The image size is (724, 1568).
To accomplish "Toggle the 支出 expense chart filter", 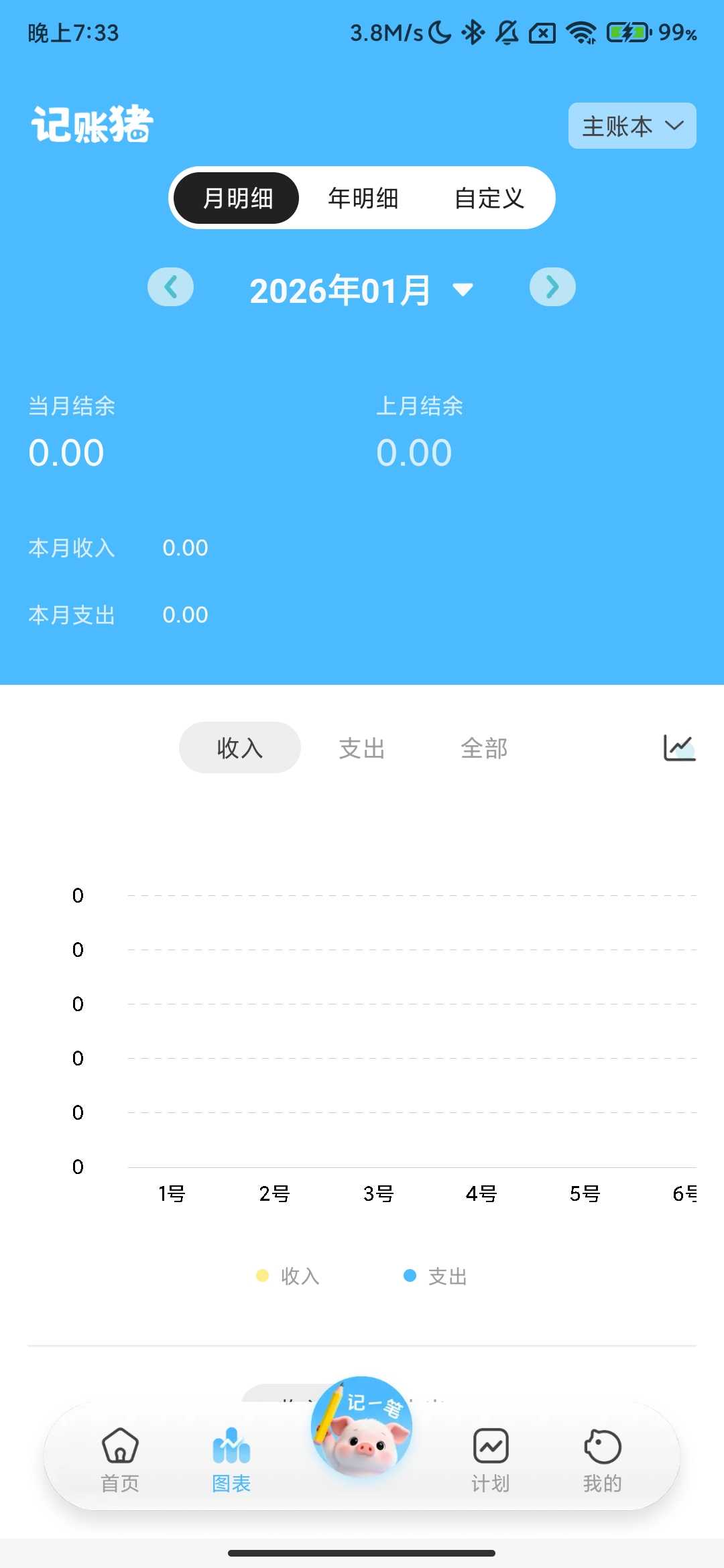I will click(x=361, y=747).
